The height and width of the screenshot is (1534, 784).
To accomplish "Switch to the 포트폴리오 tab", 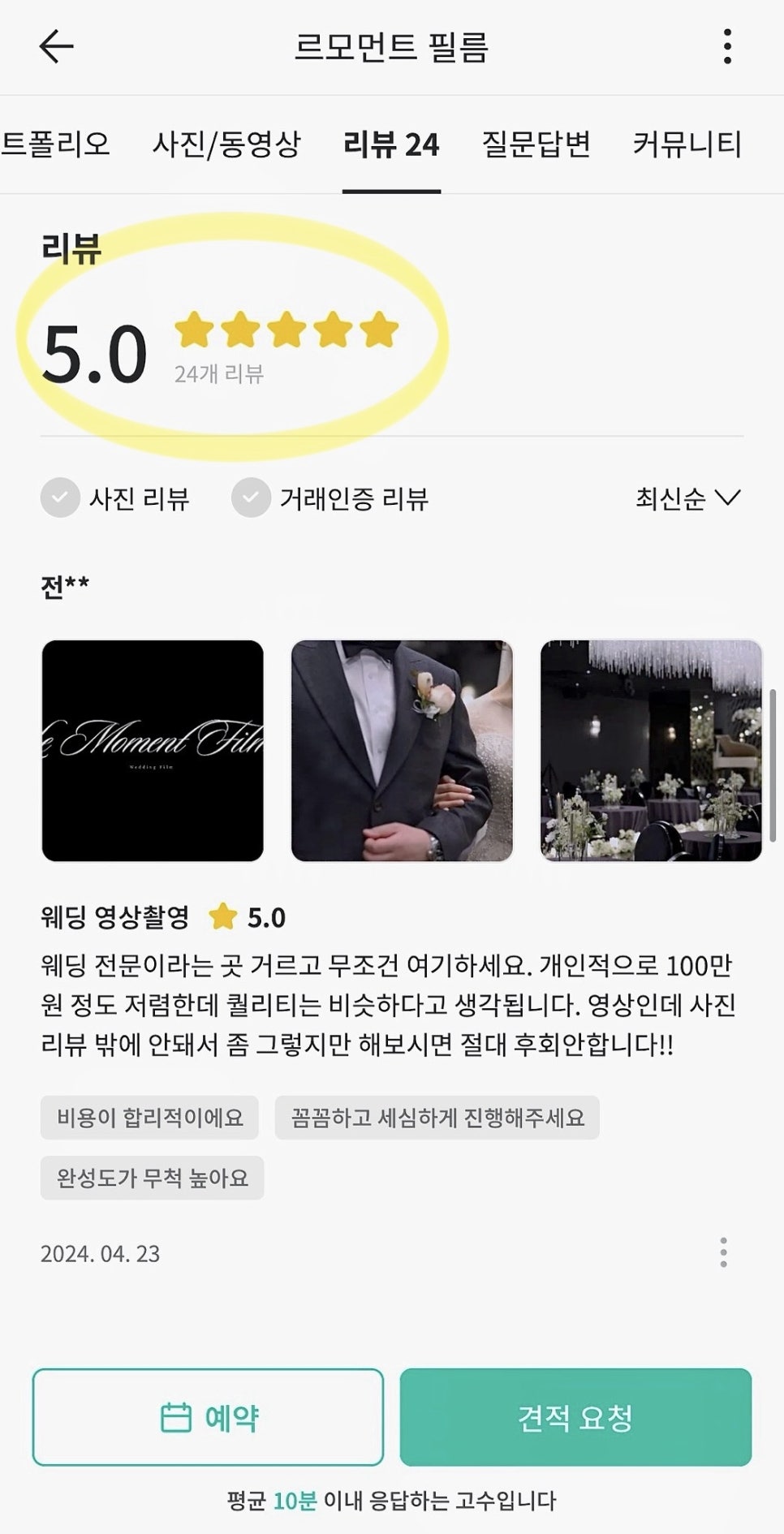I will point(54,144).
